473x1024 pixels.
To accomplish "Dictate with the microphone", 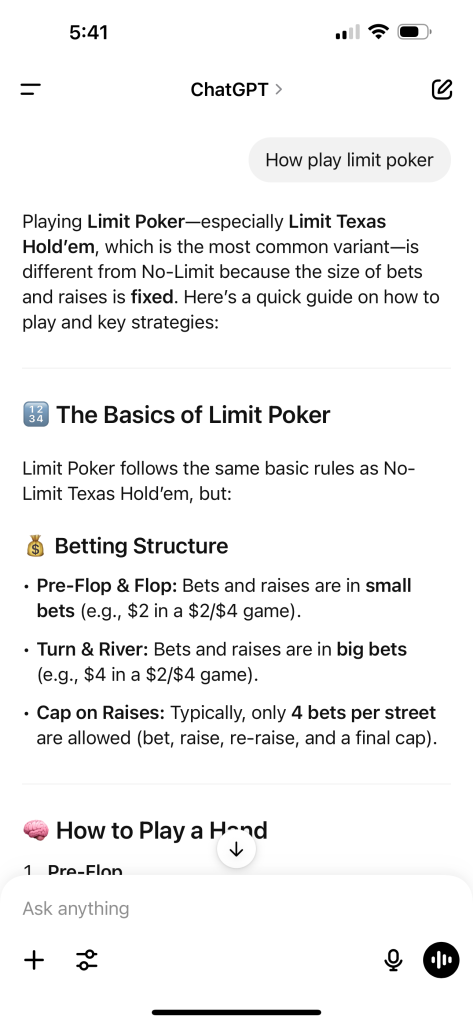I will (393, 960).
